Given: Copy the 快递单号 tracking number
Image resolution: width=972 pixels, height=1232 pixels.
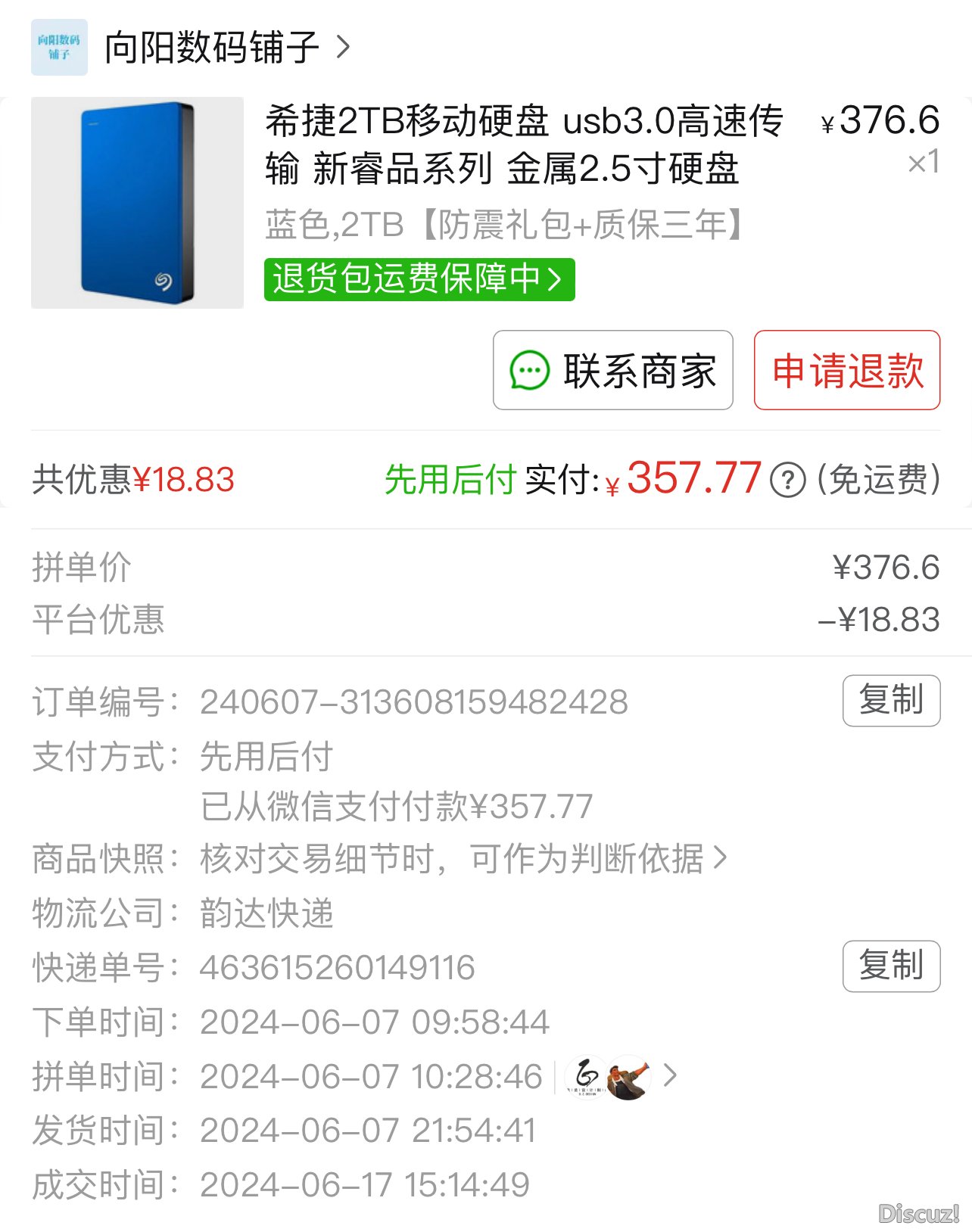Looking at the screenshot, I should 891,966.
